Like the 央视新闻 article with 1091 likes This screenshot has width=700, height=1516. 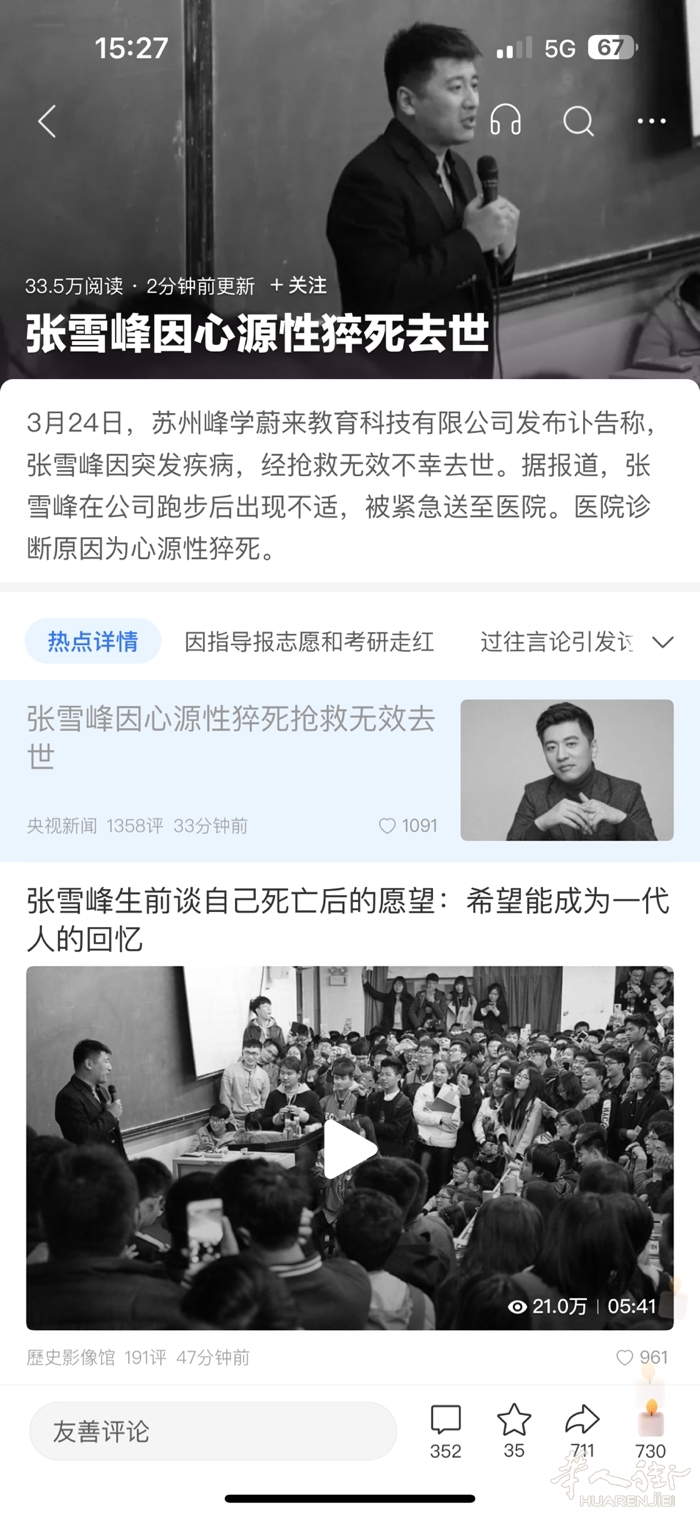click(x=408, y=826)
